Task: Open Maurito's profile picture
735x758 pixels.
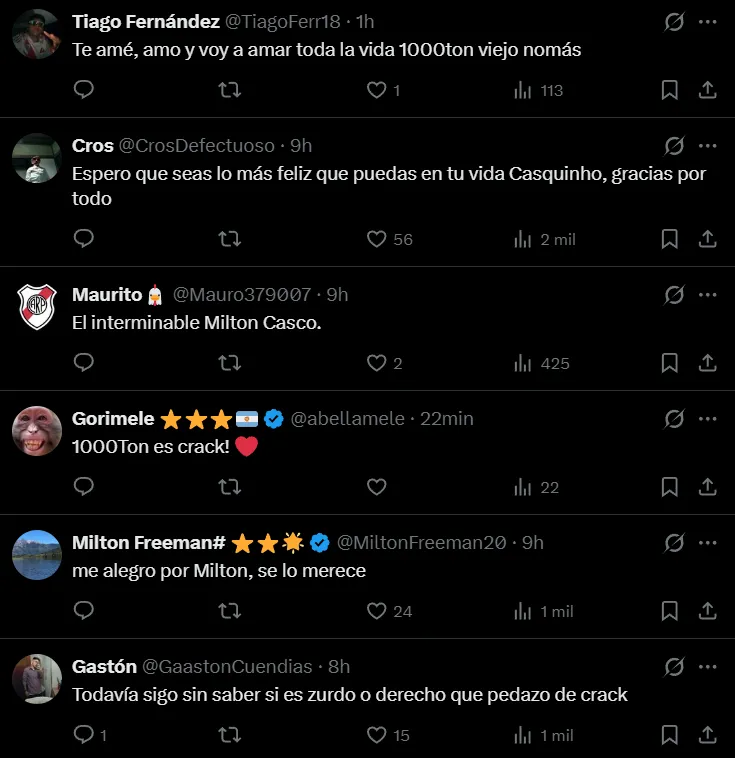Action: (x=37, y=306)
